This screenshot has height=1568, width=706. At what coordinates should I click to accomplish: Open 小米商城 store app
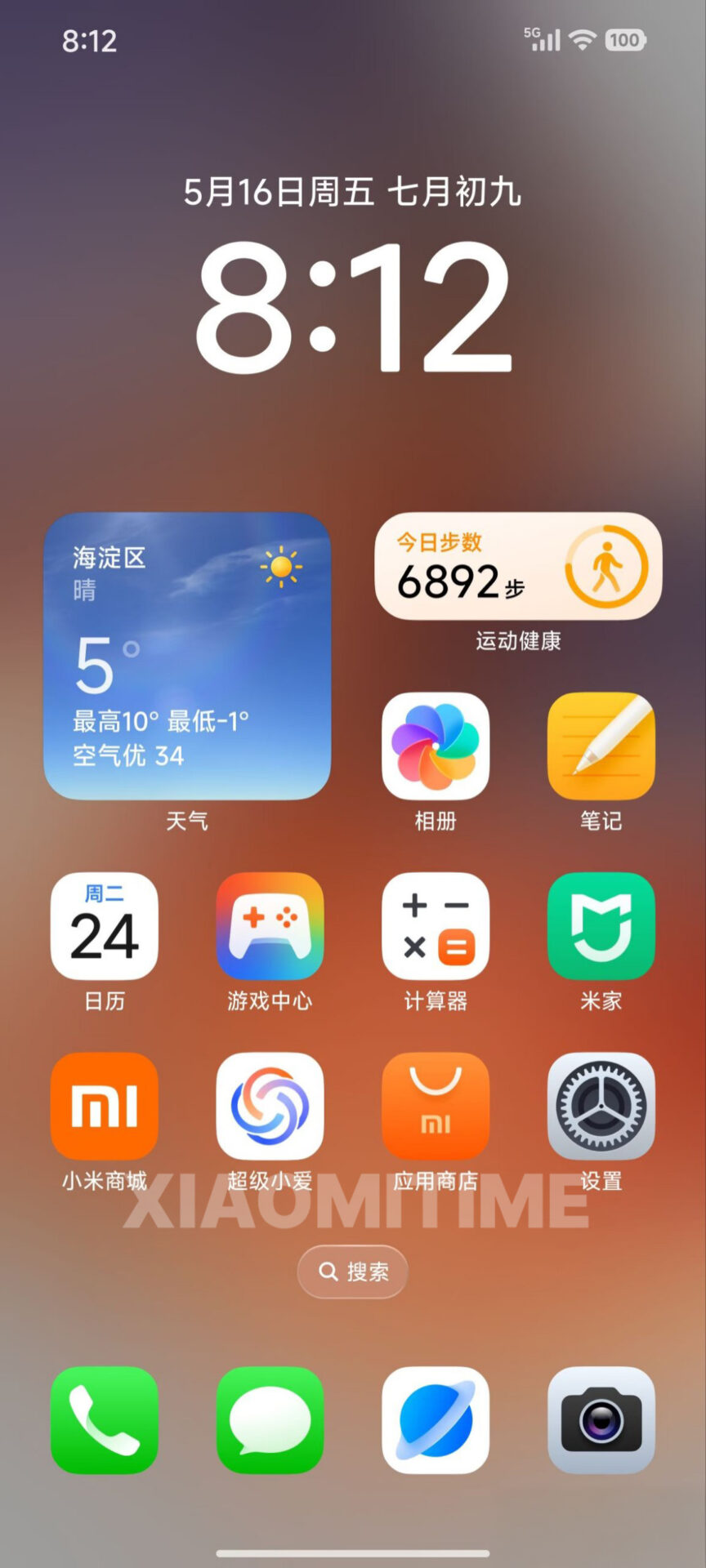105,1106
